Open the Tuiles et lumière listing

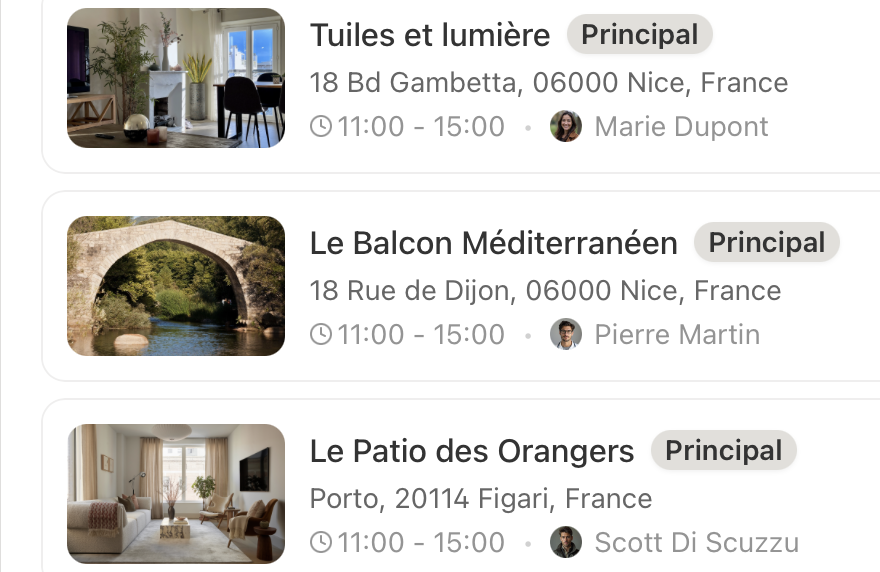(430, 36)
